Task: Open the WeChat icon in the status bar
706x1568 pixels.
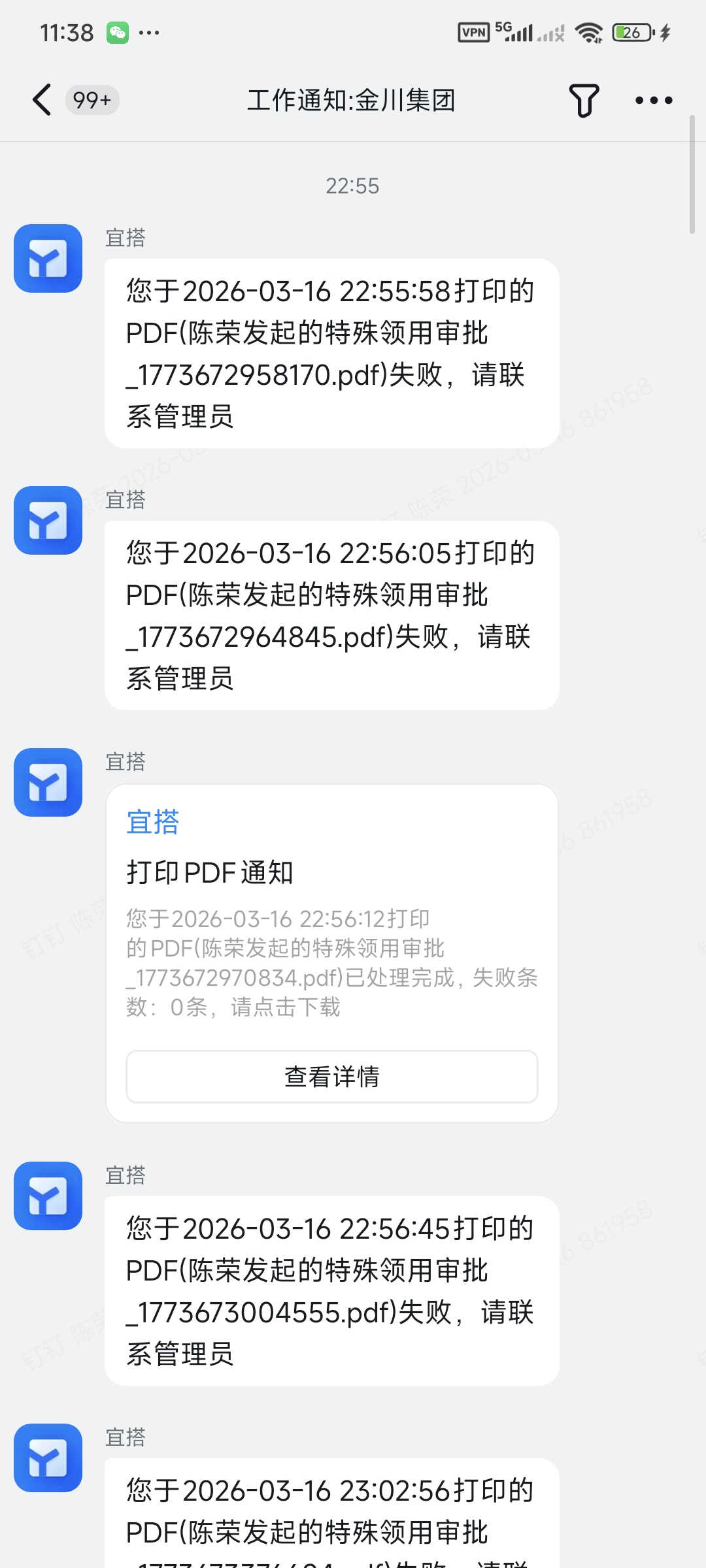Action: pyautogui.click(x=116, y=31)
